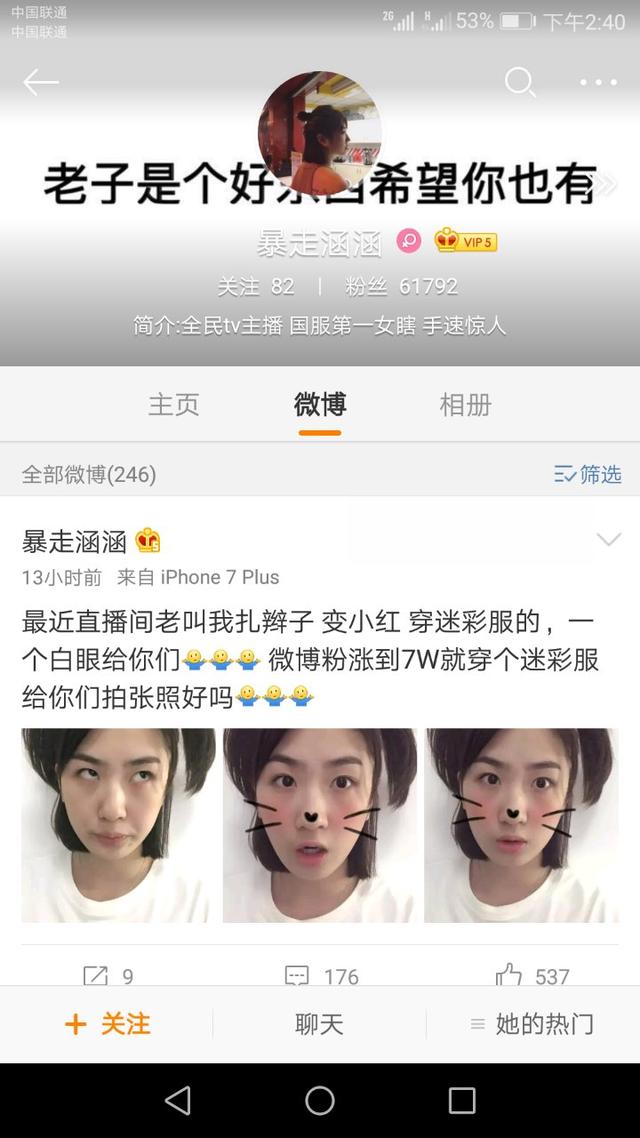Open the 176 comments on post
The width and height of the screenshot is (640, 1138).
pyautogui.click(x=320, y=975)
